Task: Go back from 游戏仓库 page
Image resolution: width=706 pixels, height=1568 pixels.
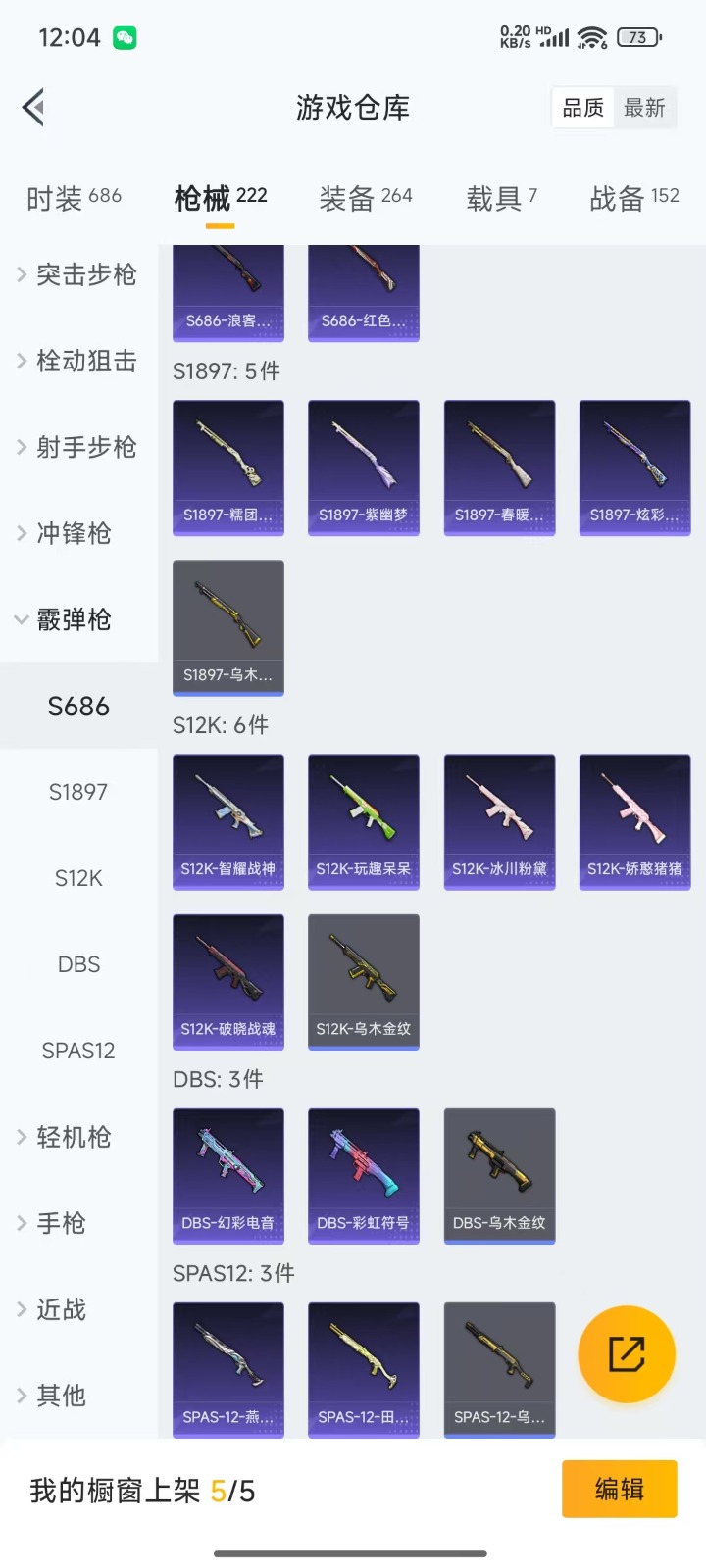Action: pos(34,108)
